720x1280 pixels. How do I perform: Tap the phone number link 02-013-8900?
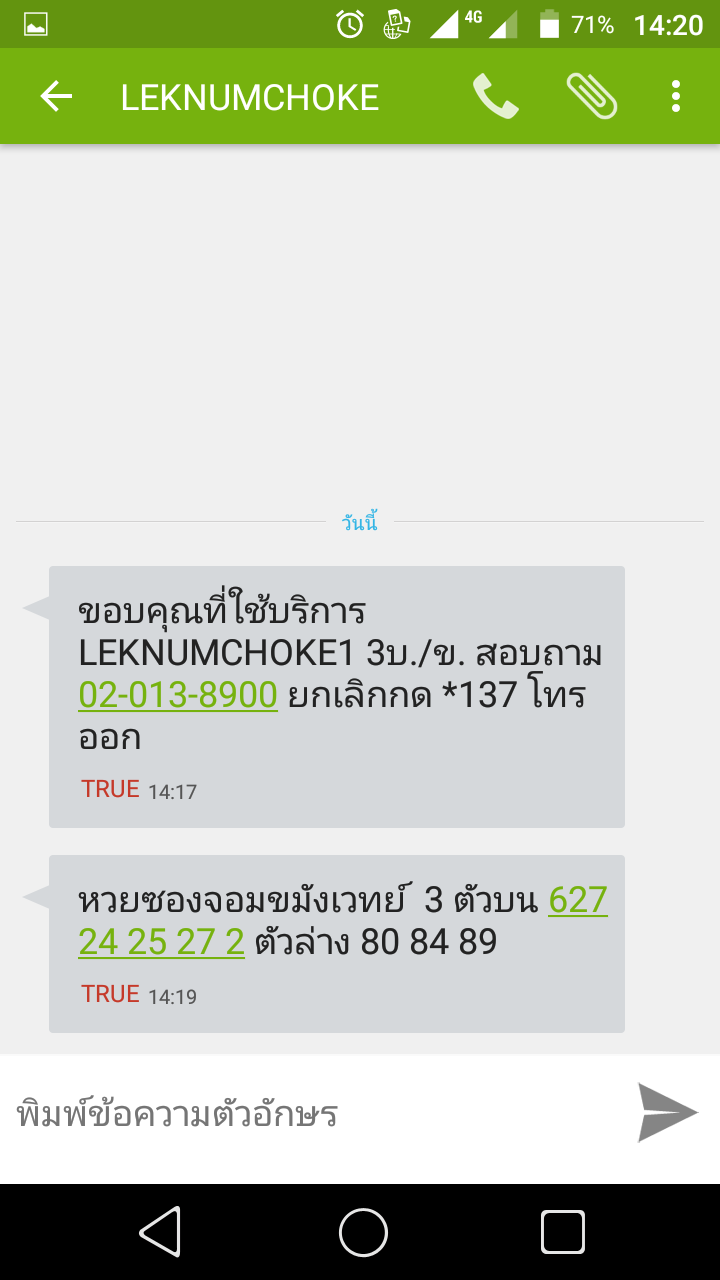178,693
